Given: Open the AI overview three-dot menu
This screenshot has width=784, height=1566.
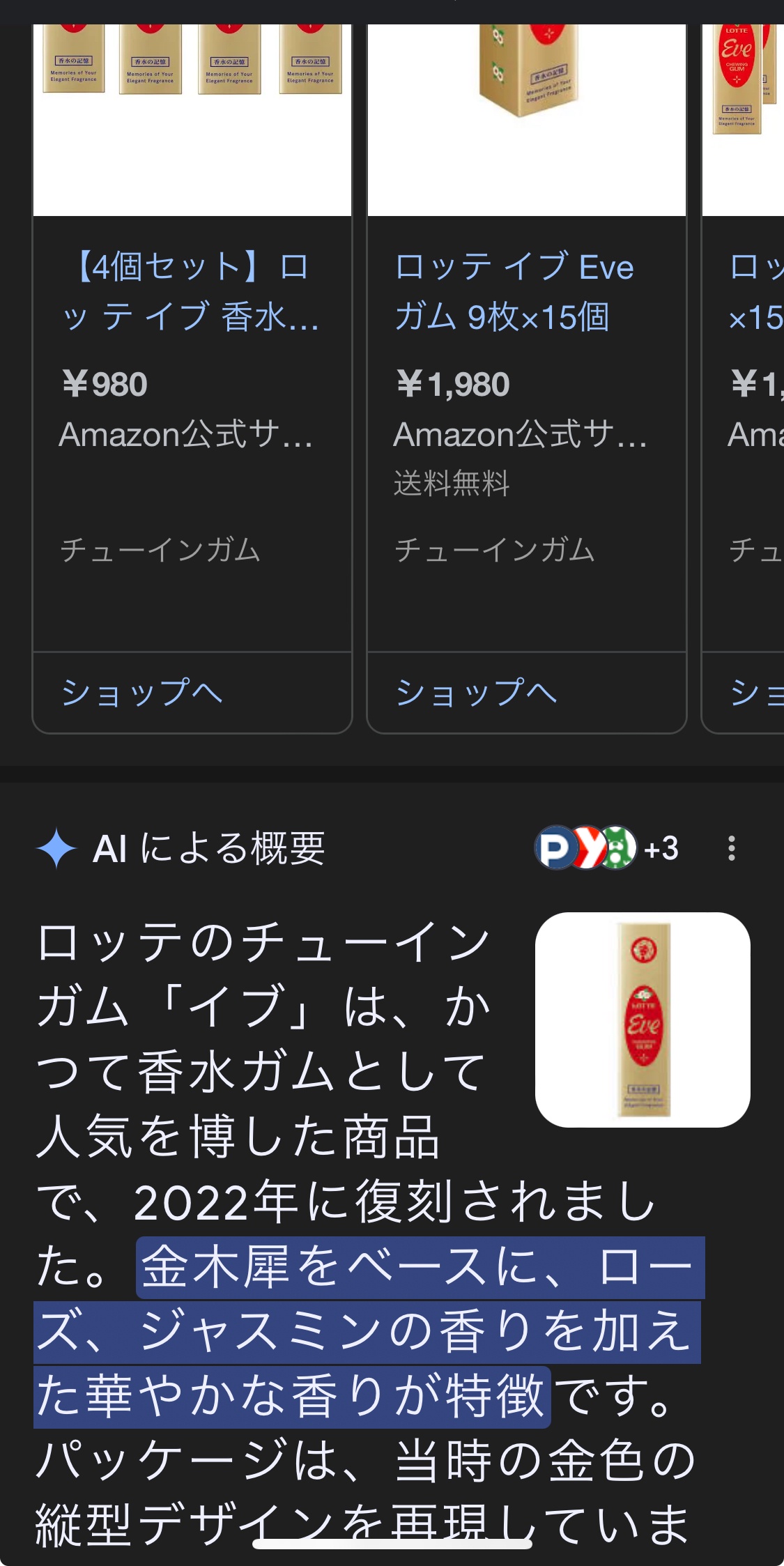Looking at the screenshot, I should click(x=731, y=848).
